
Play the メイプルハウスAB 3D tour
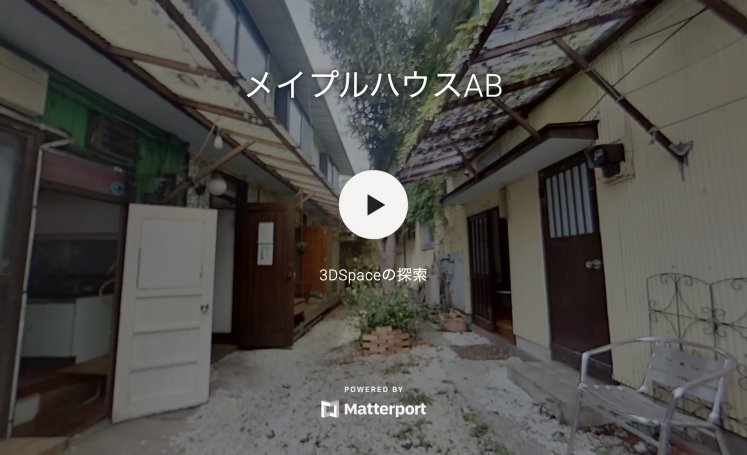(x=373, y=205)
